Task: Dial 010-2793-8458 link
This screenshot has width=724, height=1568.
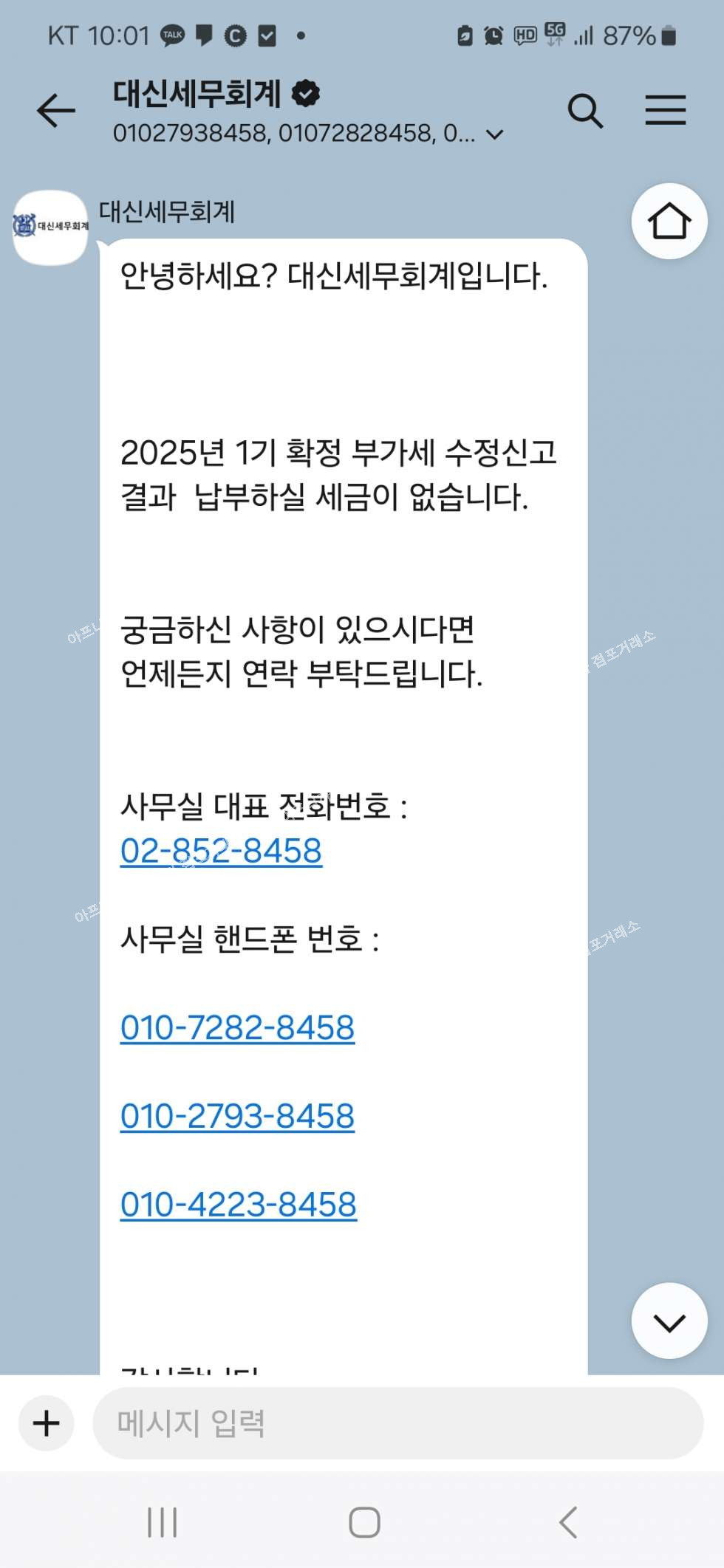Action: (237, 1116)
